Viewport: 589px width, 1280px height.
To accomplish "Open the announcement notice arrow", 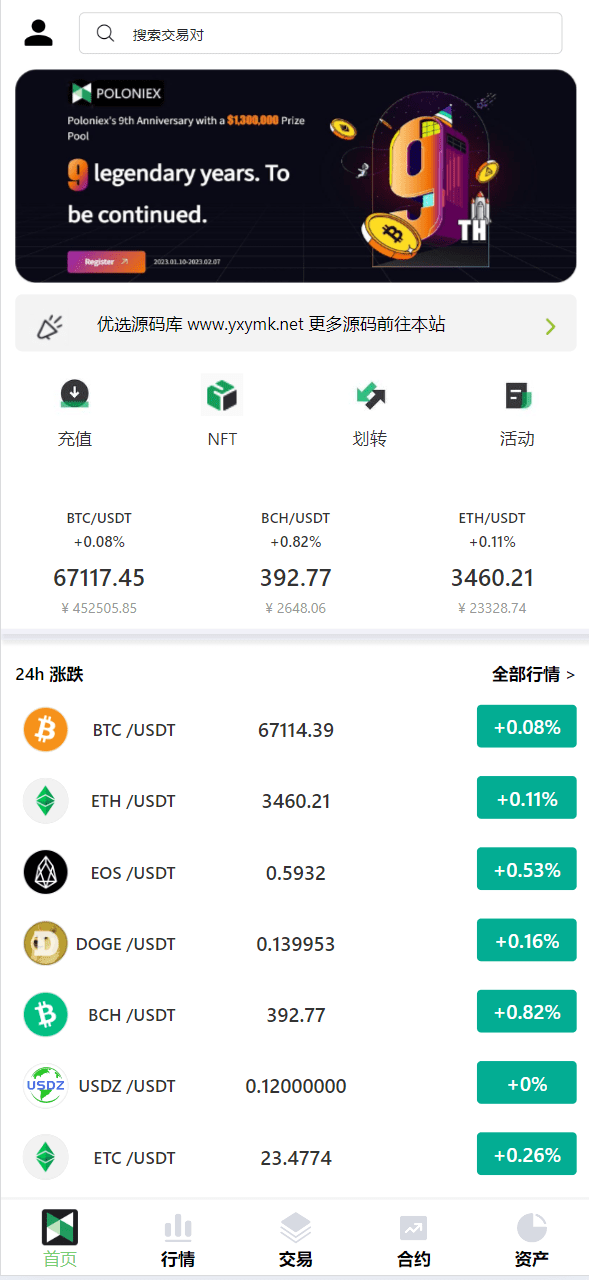I will tap(550, 325).
